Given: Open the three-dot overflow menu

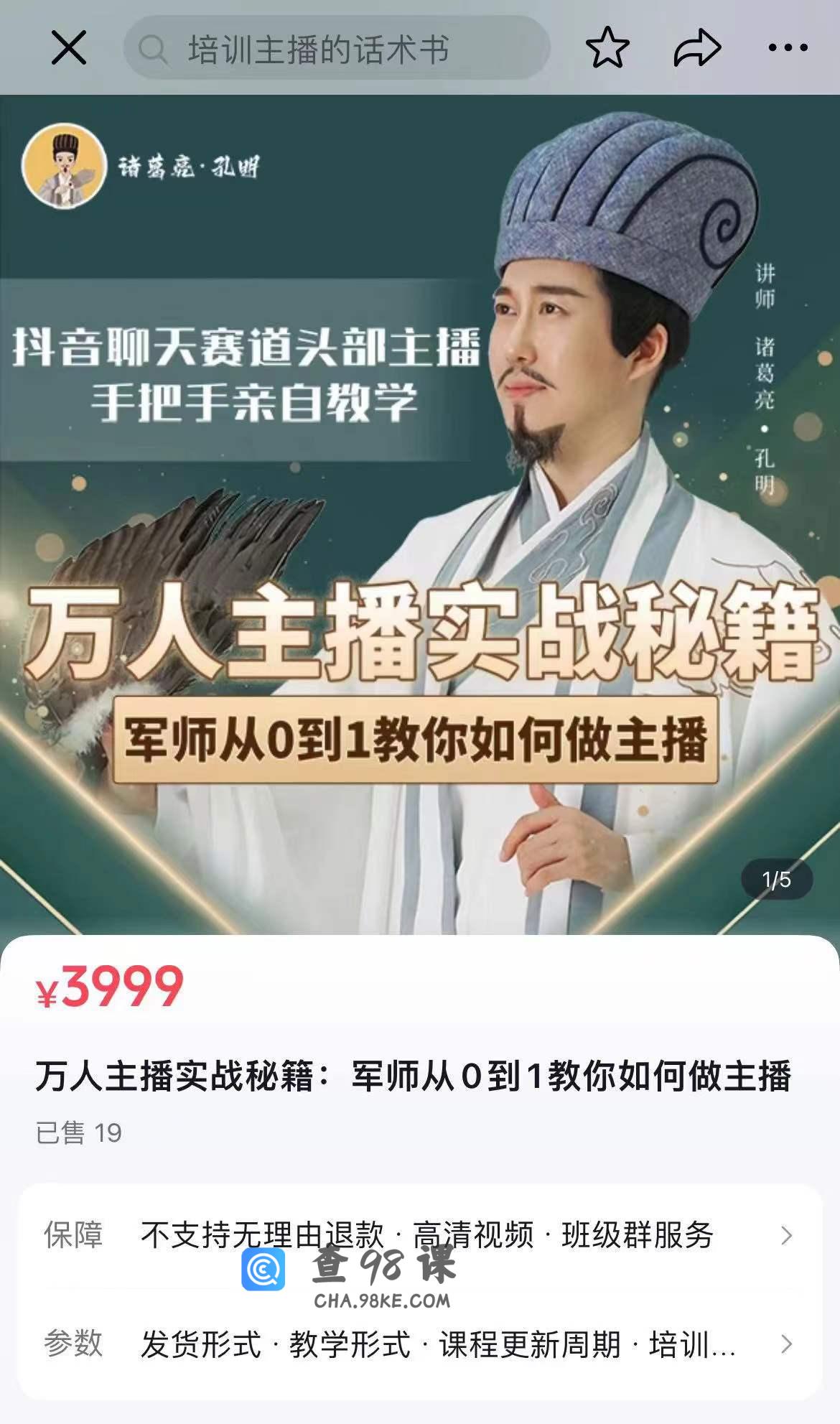Looking at the screenshot, I should click(x=788, y=48).
